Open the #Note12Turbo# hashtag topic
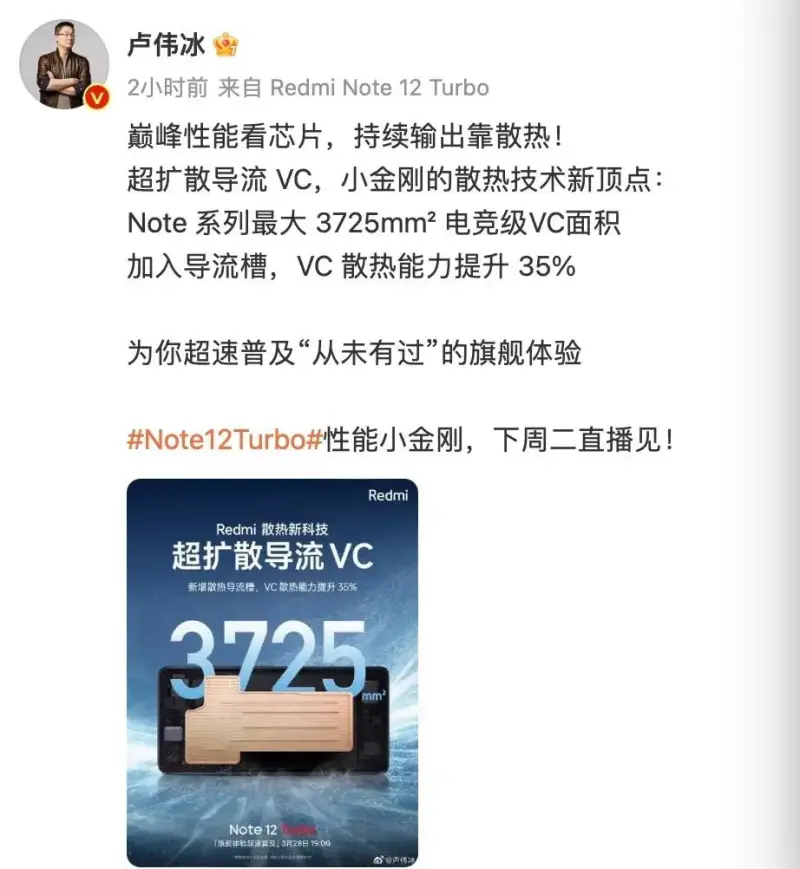Image resolution: width=800 pixels, height=869 pixels. pyautogui.click(x=223, y=441)
